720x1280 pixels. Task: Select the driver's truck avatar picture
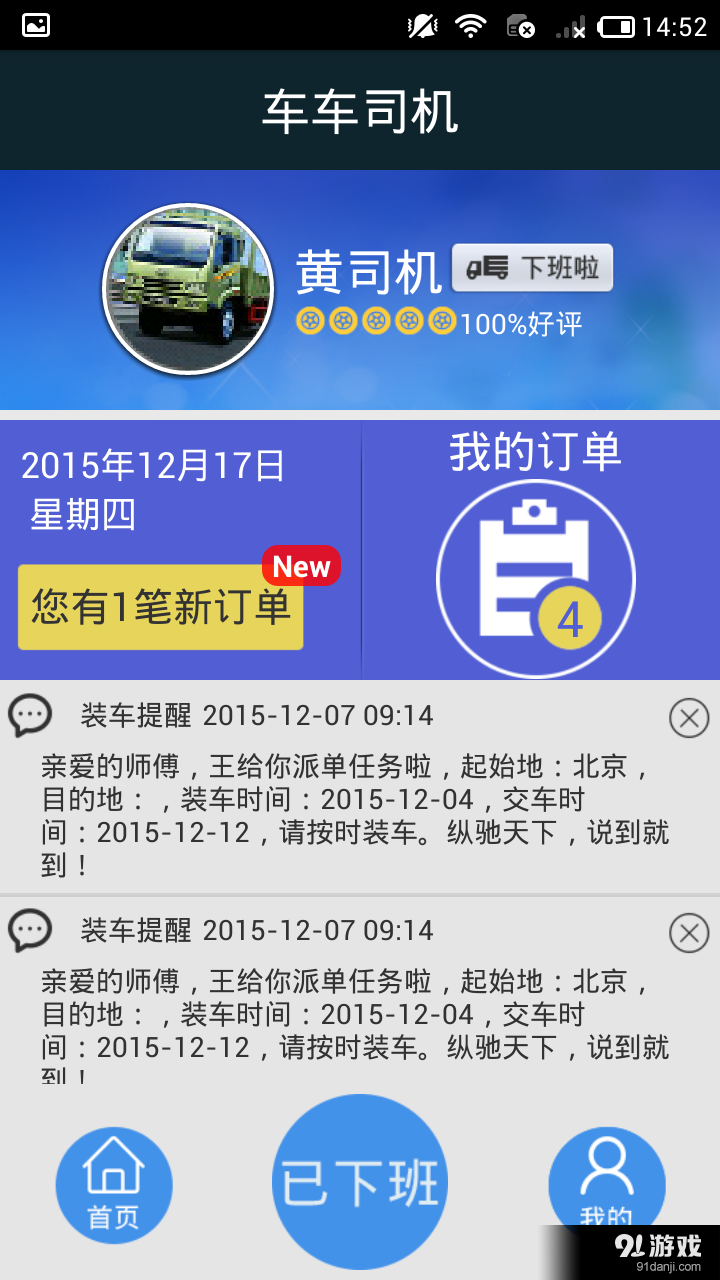(188, 288)
